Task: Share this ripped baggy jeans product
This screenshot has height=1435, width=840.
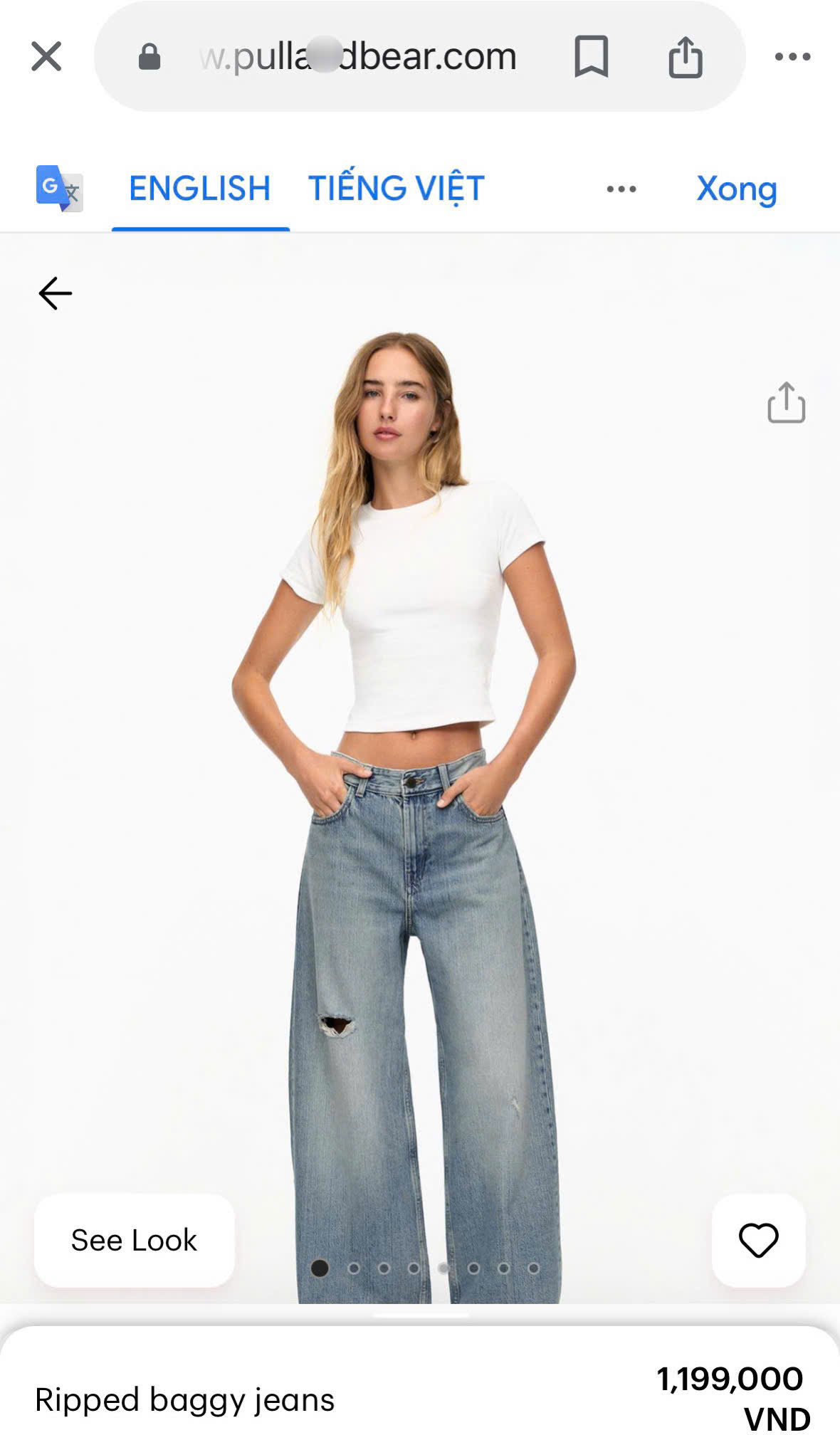Action: (x=786, y=403)
